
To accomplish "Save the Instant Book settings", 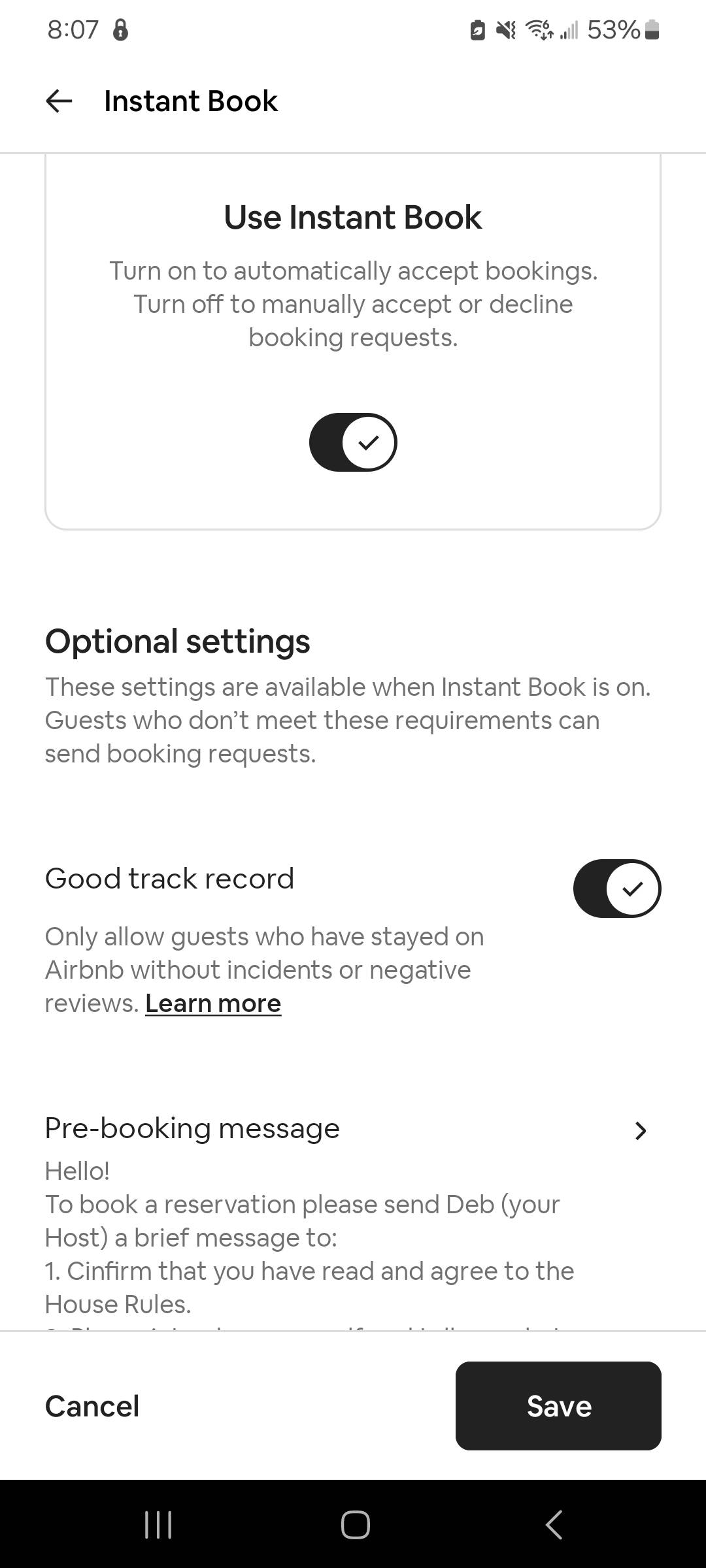I will (558, 1406).
